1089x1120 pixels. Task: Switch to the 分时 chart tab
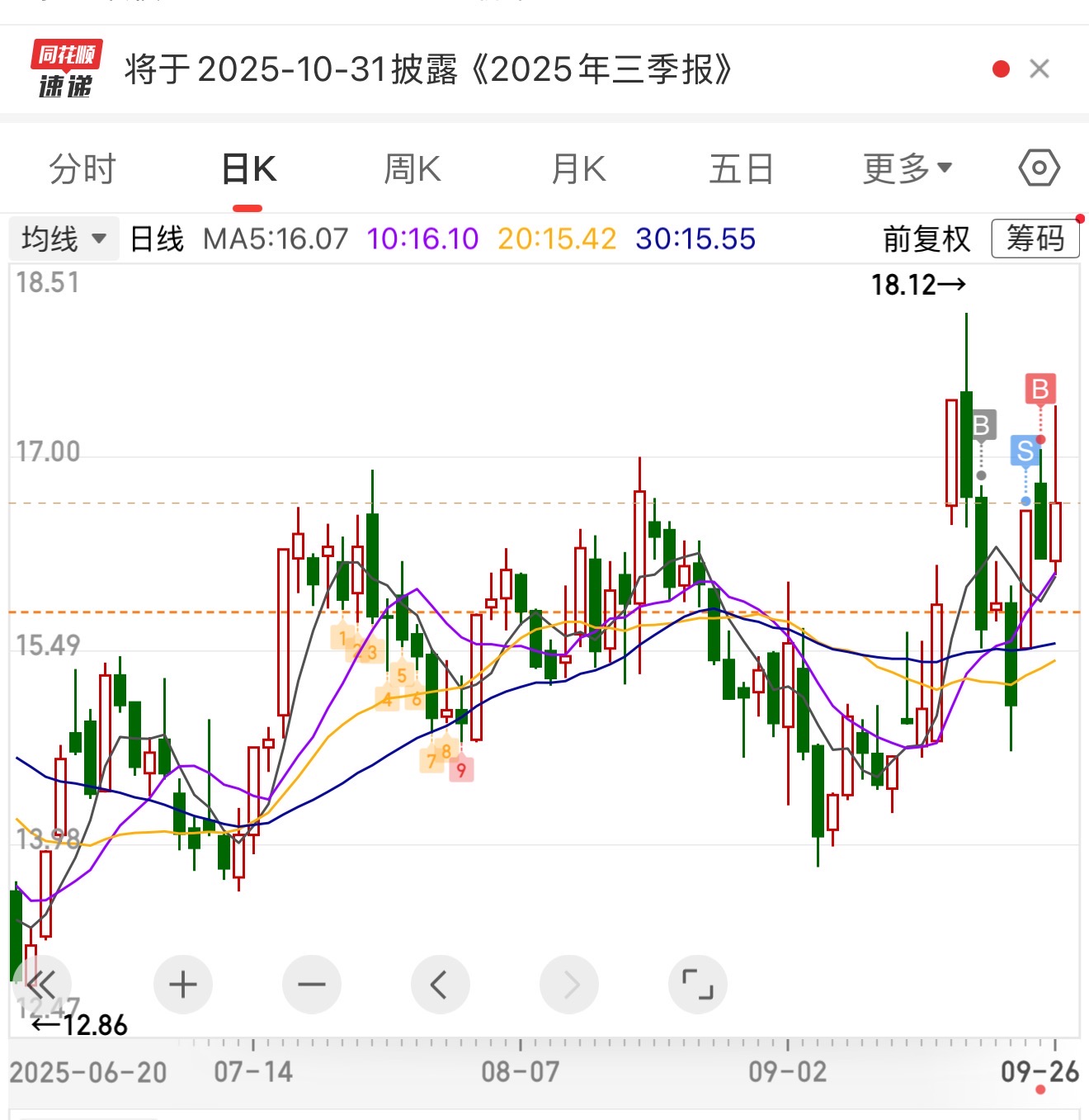point(82,169)
